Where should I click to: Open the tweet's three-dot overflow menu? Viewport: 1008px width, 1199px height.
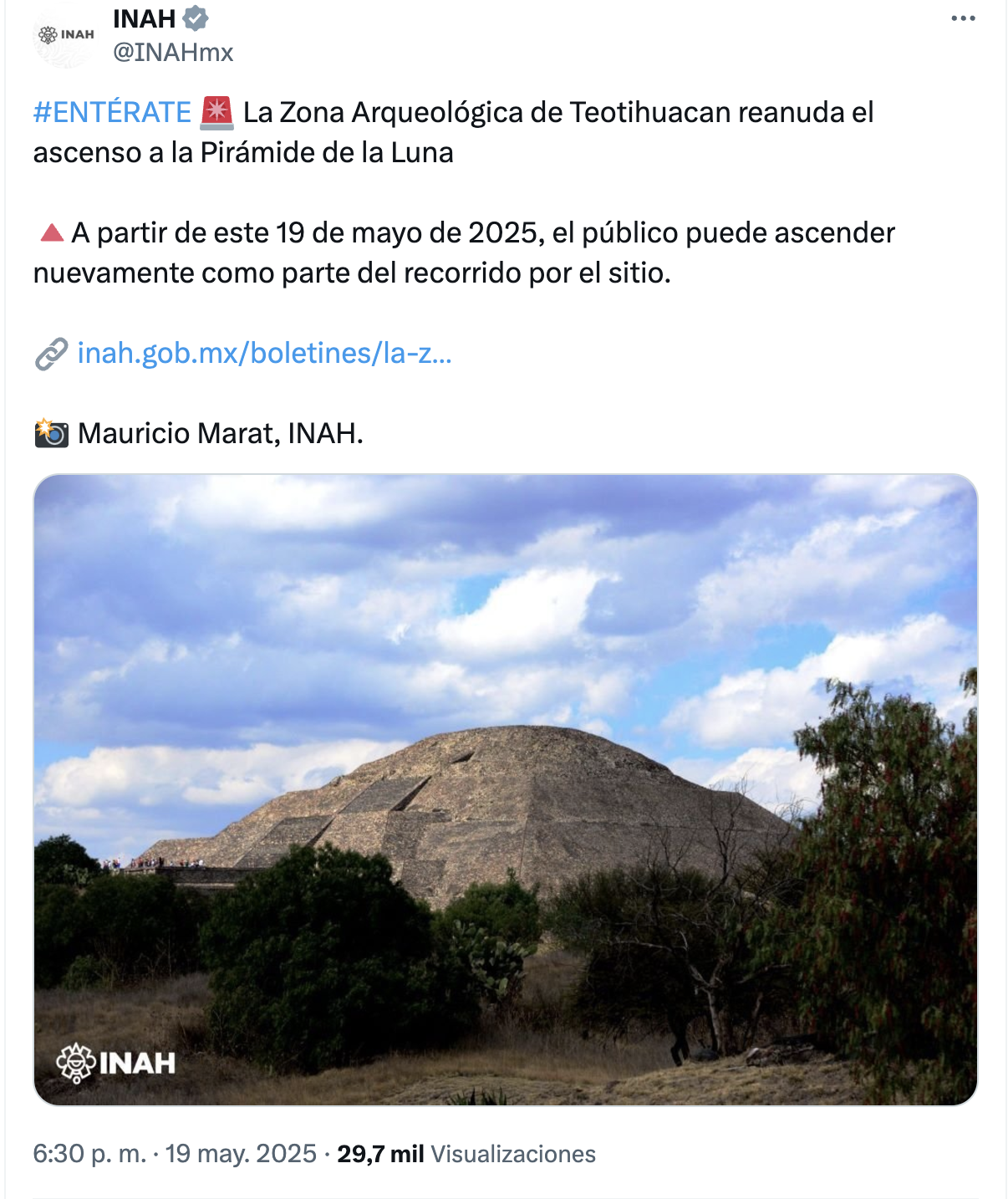click(963, 18)
